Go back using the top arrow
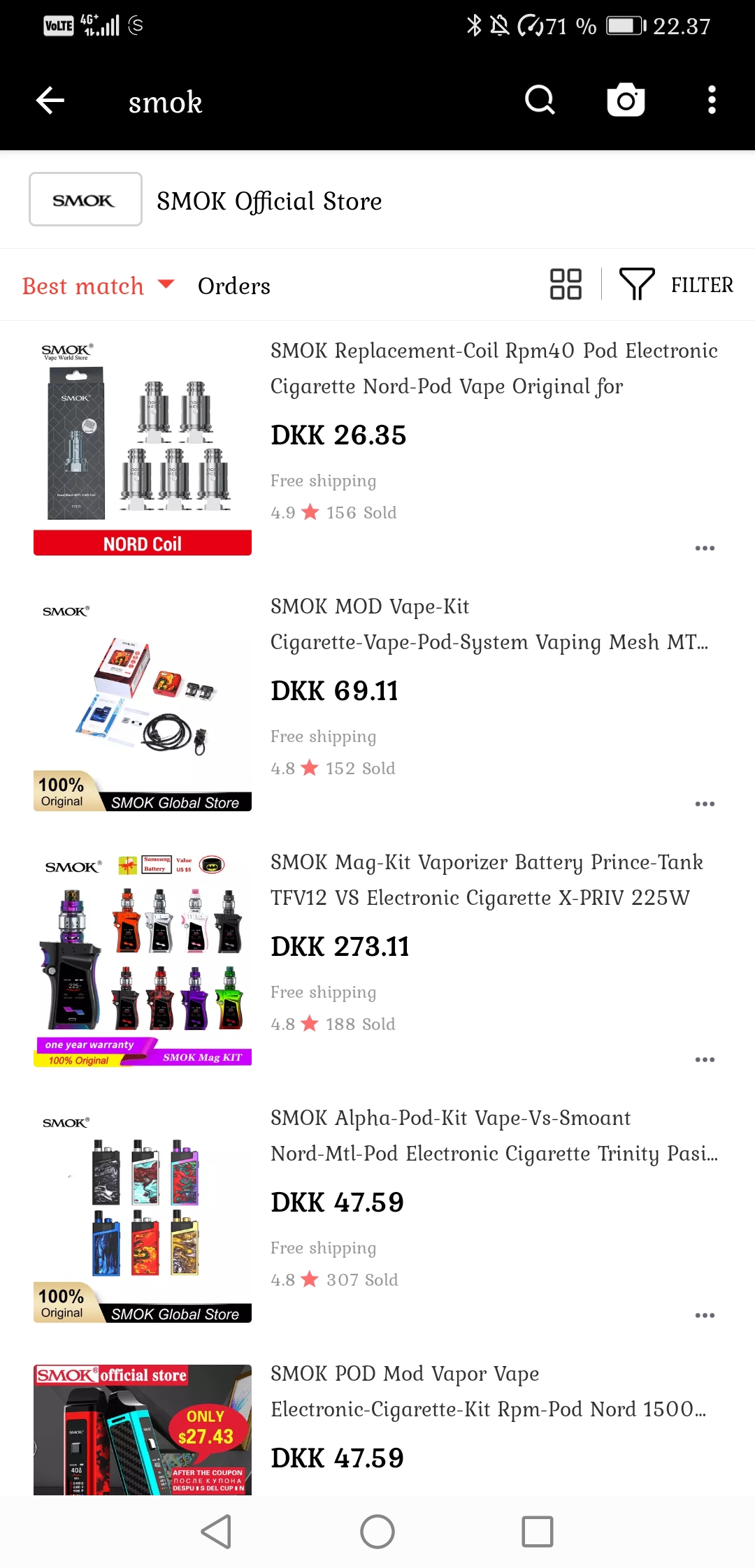The image size is (755, 1568). click(50, 101)
